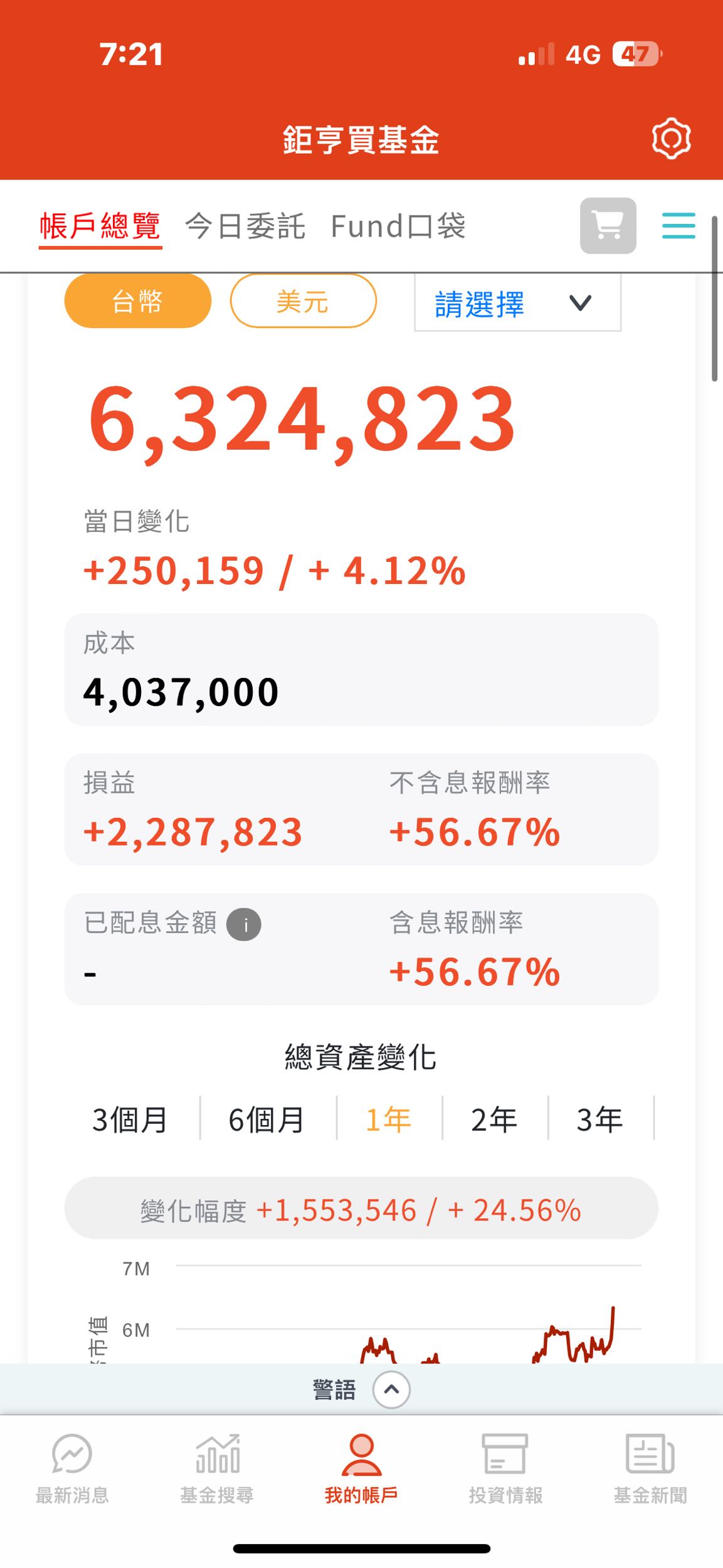Switch asset chart to 6個月

point(265,1120)
